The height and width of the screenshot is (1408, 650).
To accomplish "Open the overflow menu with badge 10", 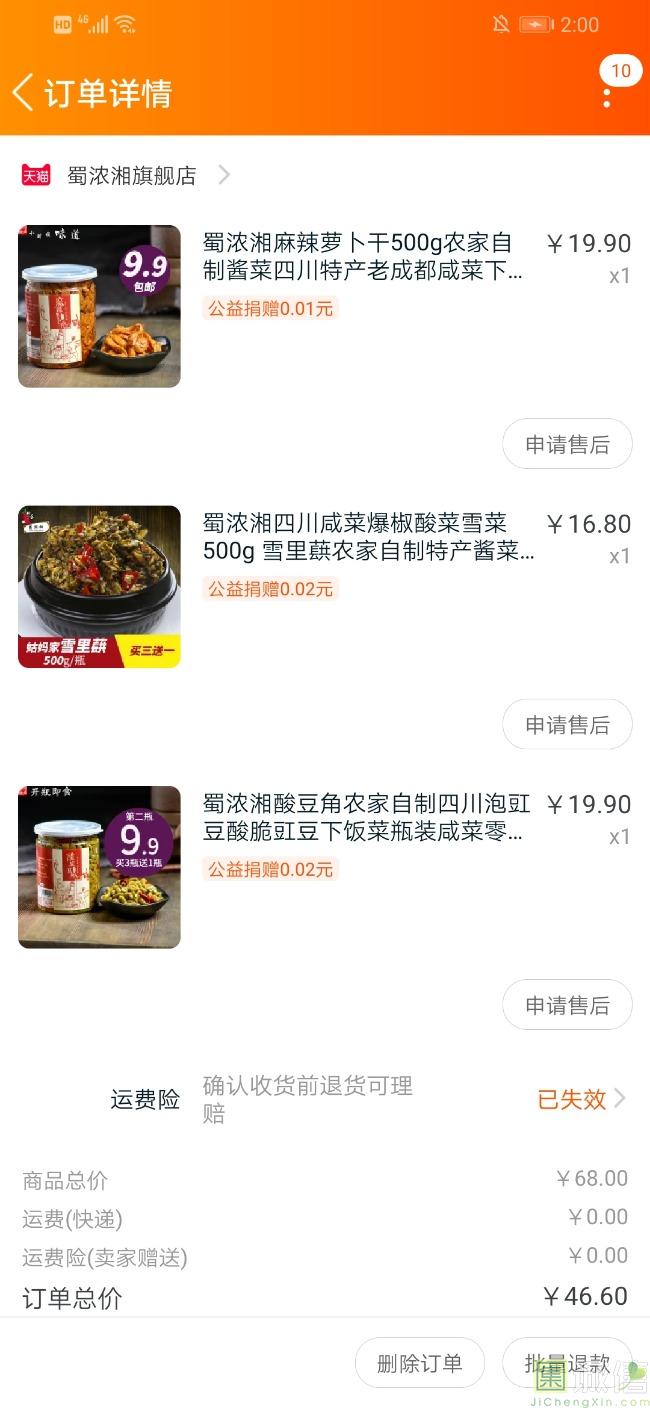I will click(x=607, y=96).
